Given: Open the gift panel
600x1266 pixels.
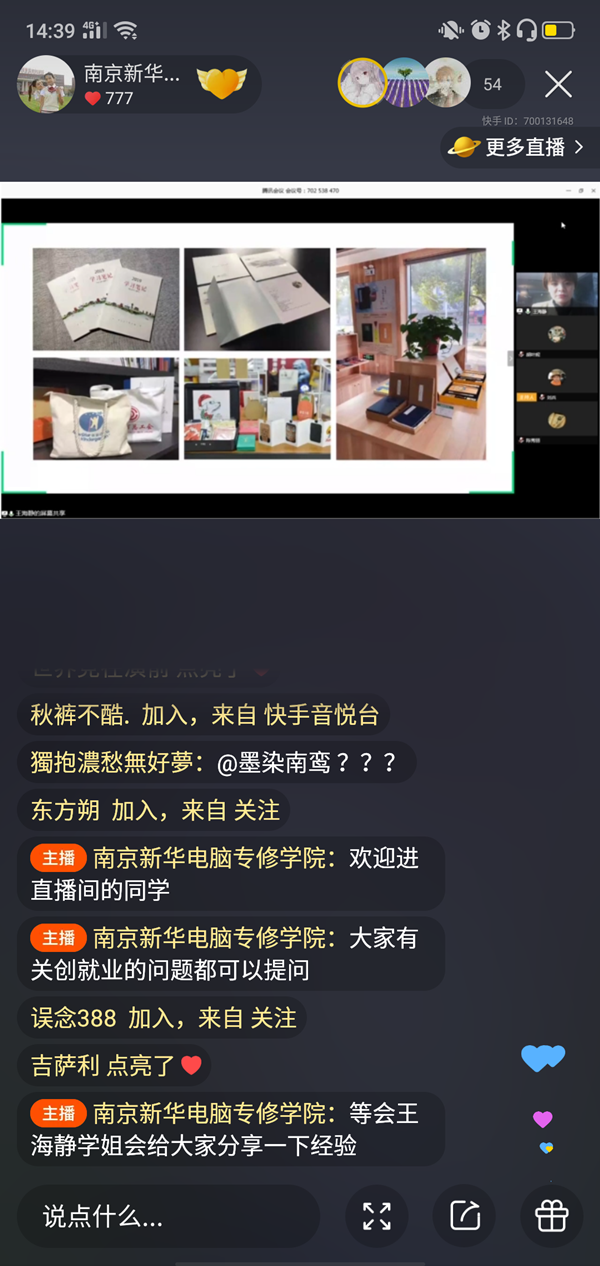Looking at the screenshot, I should 551,1216.
